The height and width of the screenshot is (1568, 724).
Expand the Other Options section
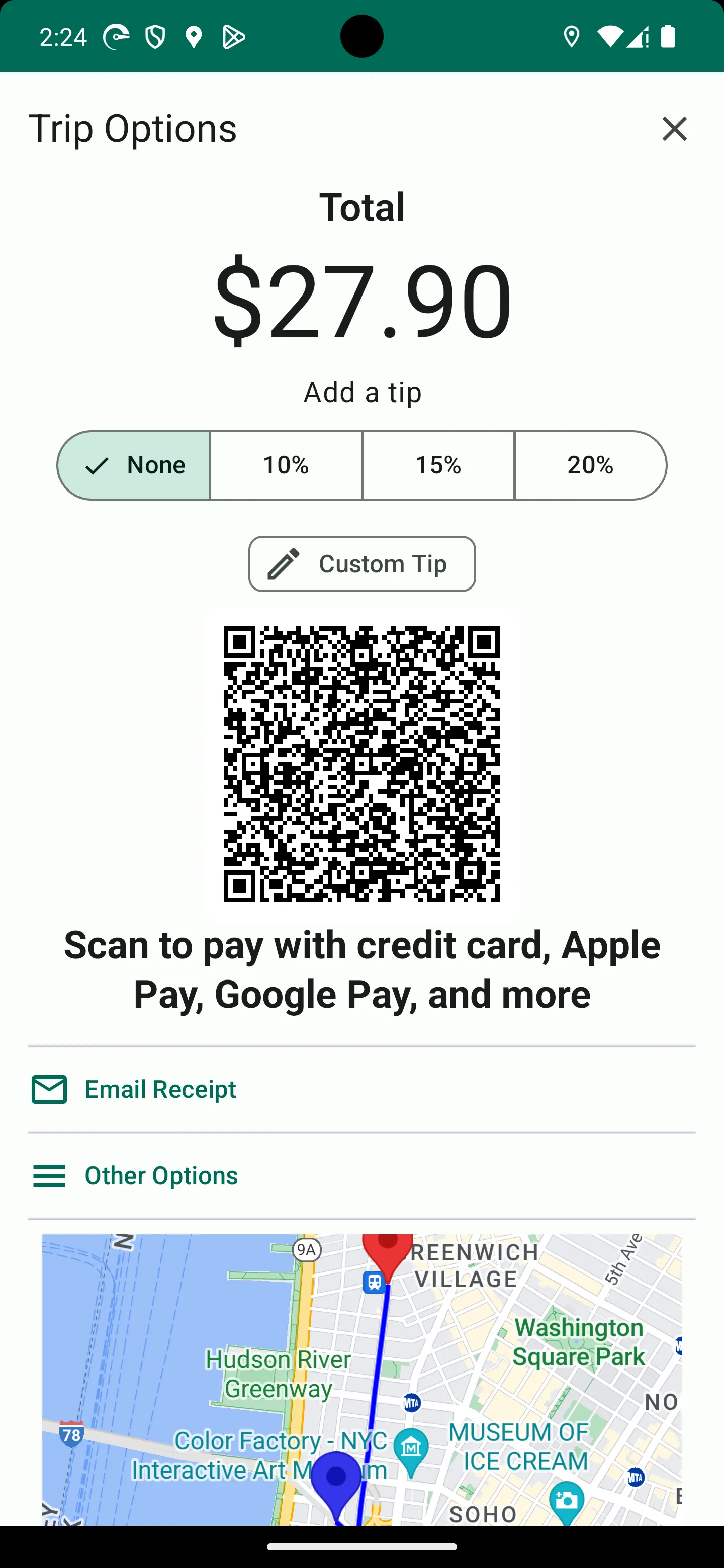pos(161,1175)
